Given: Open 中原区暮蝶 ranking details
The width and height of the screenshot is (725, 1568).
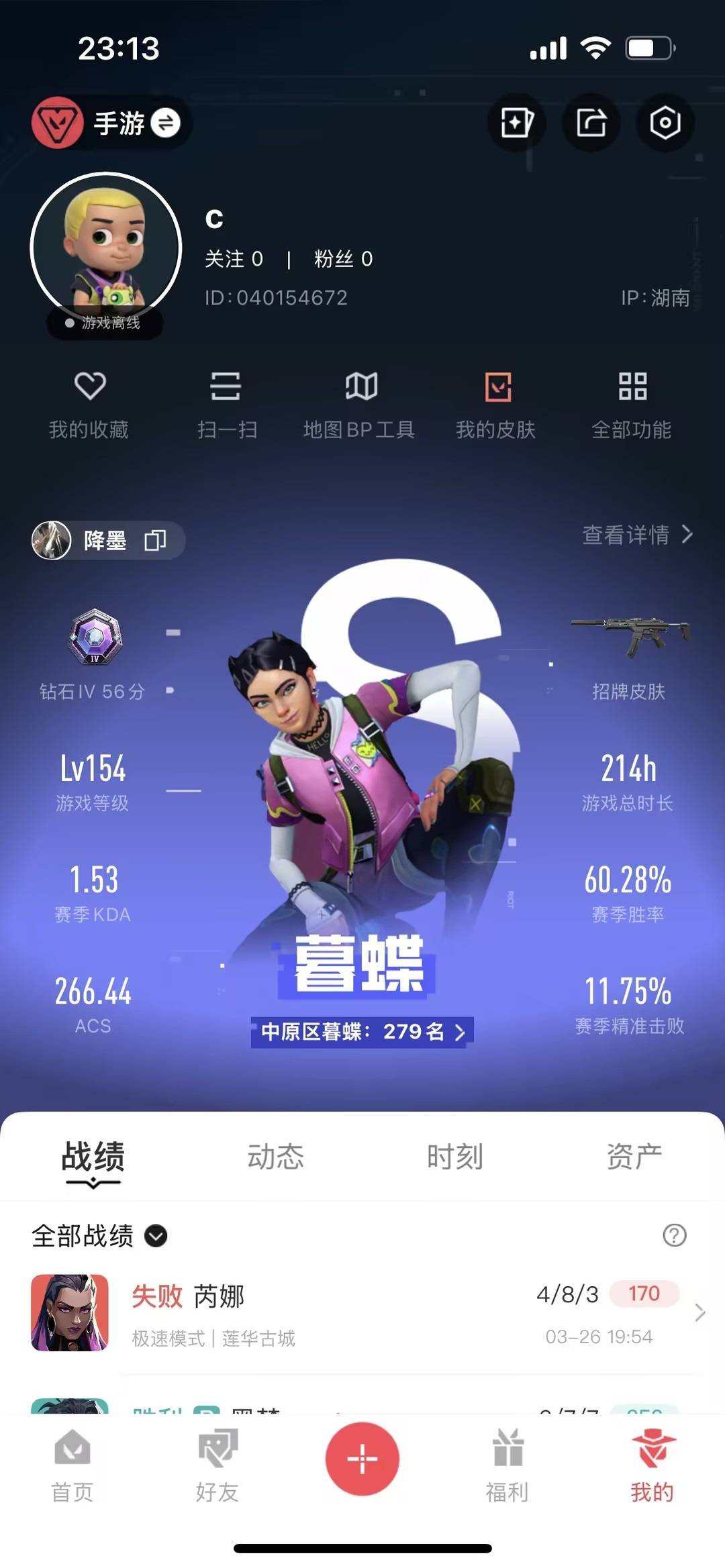Looking at the screenshot, I should (362, 1033).
